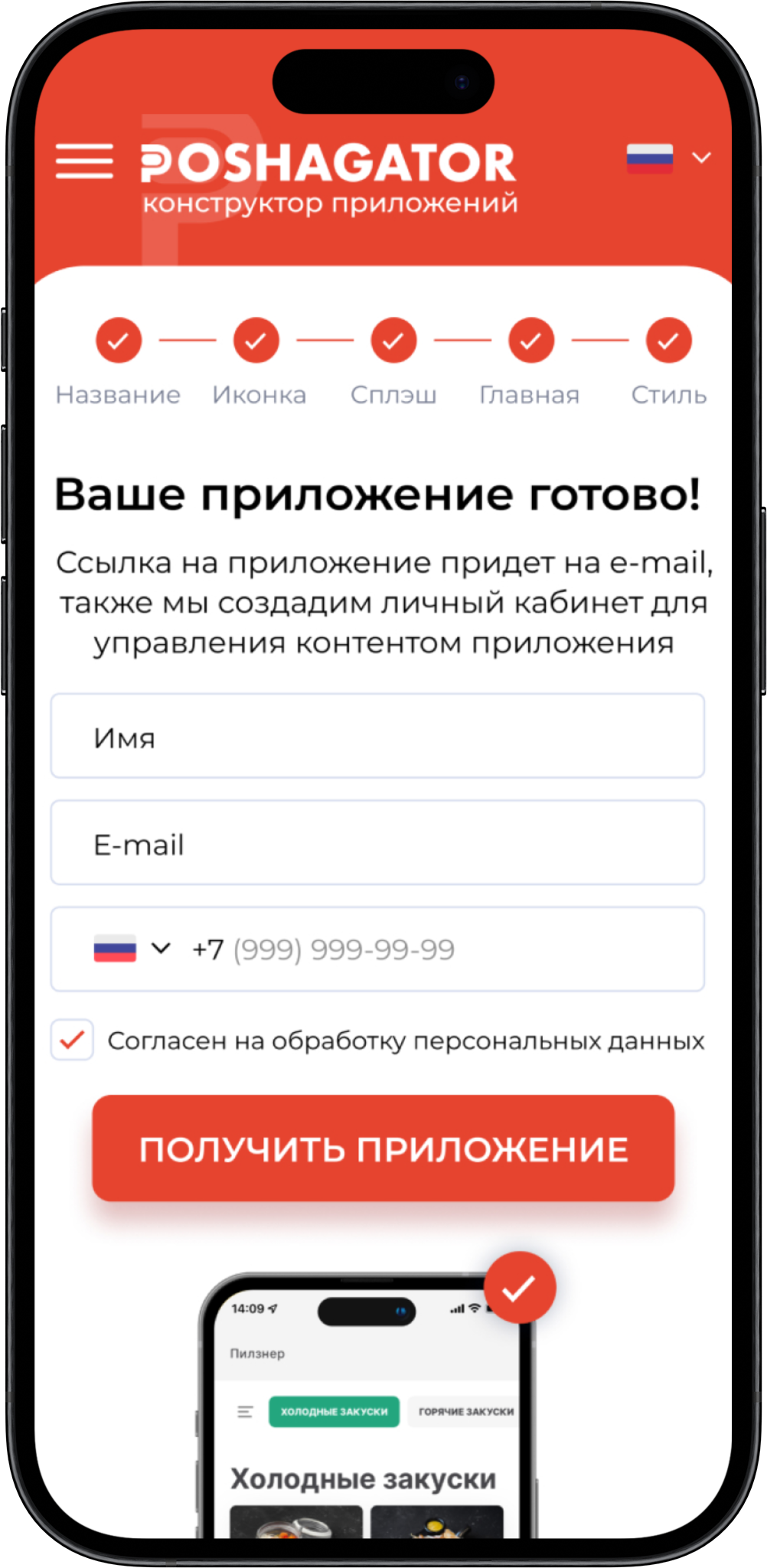This screenshot has width=767, height=1568.
Task: Select the Стиль step
Action: pyautogui.click(x=668, y=341)
